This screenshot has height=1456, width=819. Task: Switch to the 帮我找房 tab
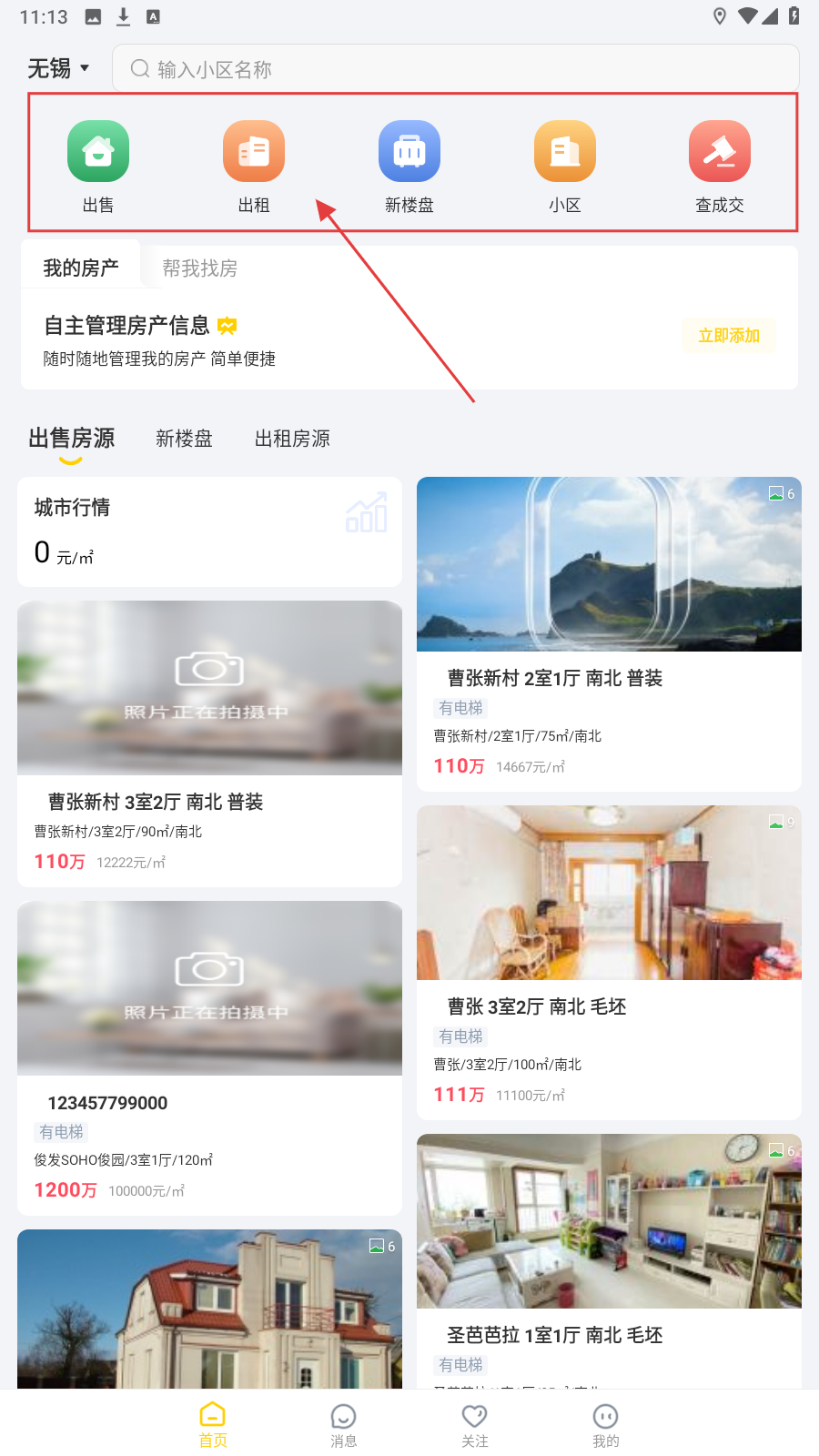click(x=199, y=268)
